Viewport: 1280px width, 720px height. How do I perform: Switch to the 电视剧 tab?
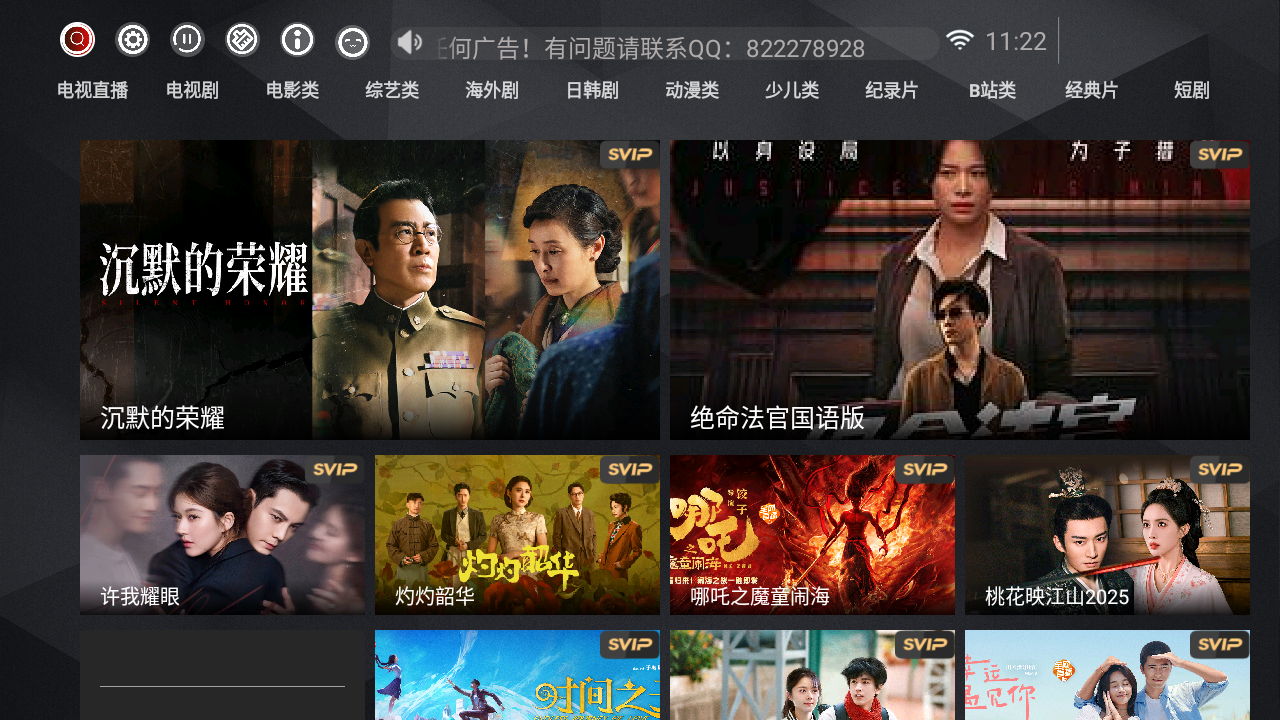[192, 91]
